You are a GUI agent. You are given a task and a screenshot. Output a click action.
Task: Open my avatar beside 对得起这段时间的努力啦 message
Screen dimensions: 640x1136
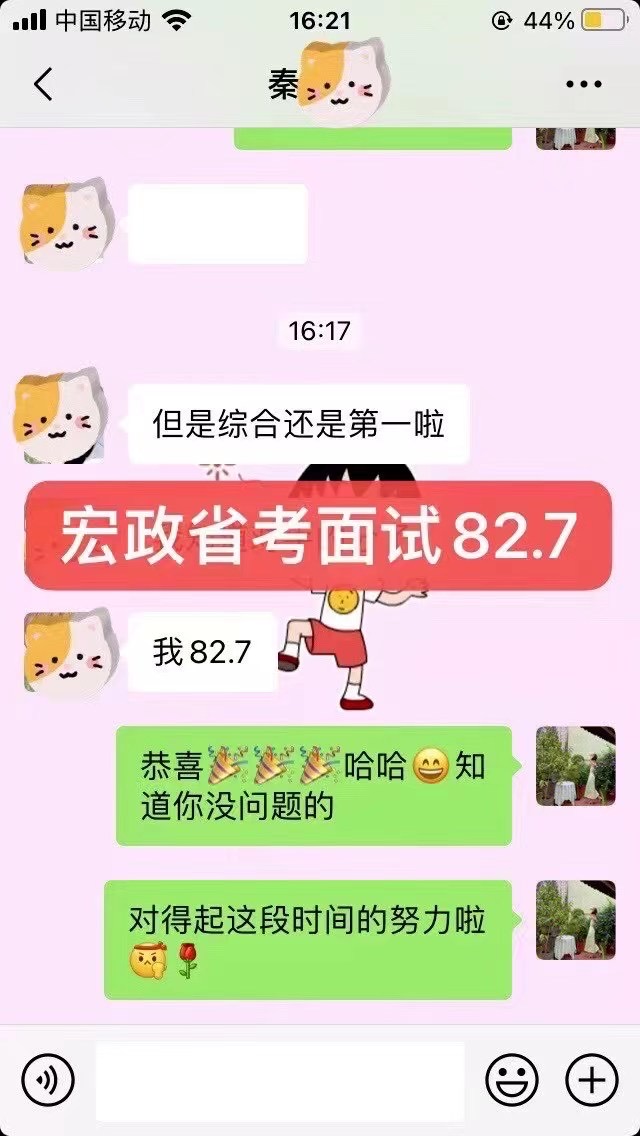[x=575, y=920]
